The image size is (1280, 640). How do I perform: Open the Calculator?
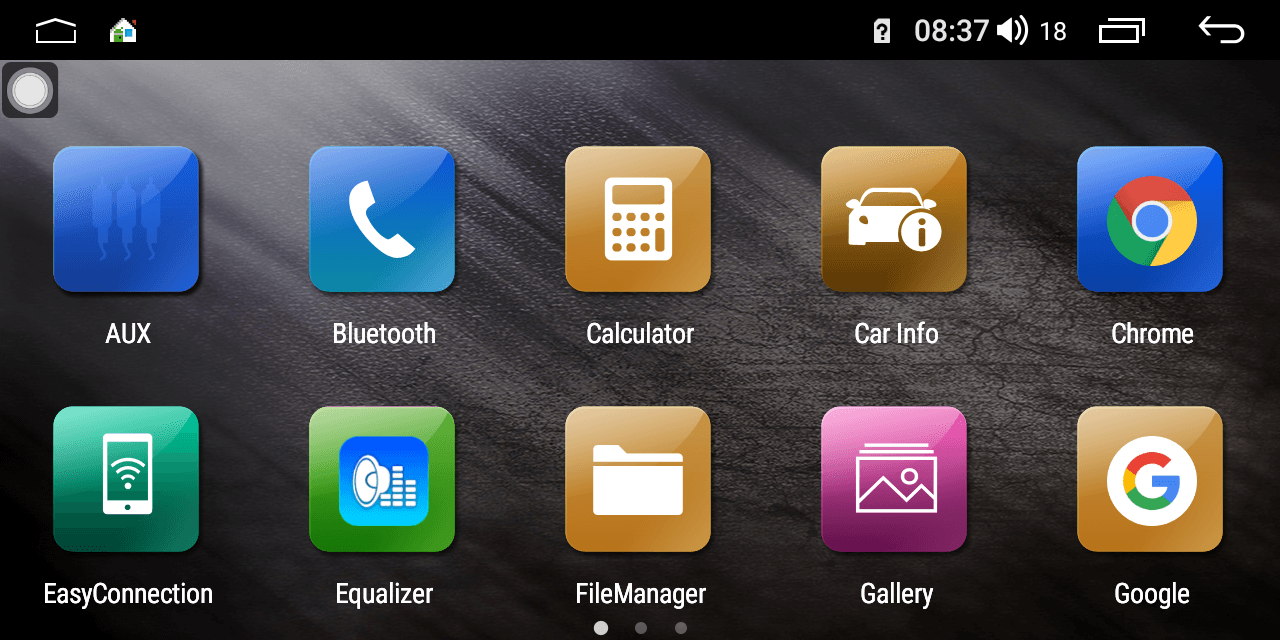point(638,220)
